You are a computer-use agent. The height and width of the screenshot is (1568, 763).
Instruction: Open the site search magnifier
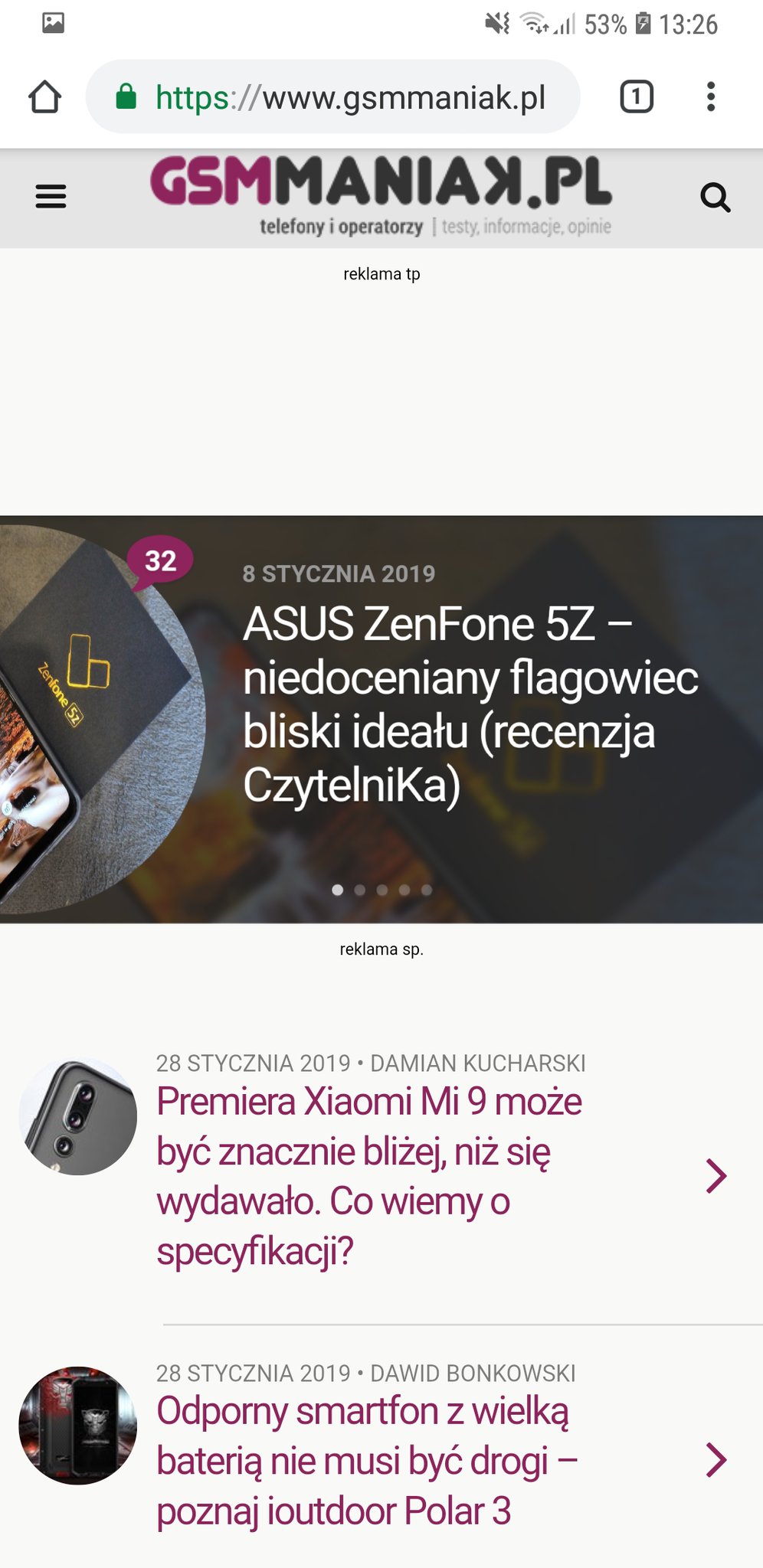click(x=715, y=198)
